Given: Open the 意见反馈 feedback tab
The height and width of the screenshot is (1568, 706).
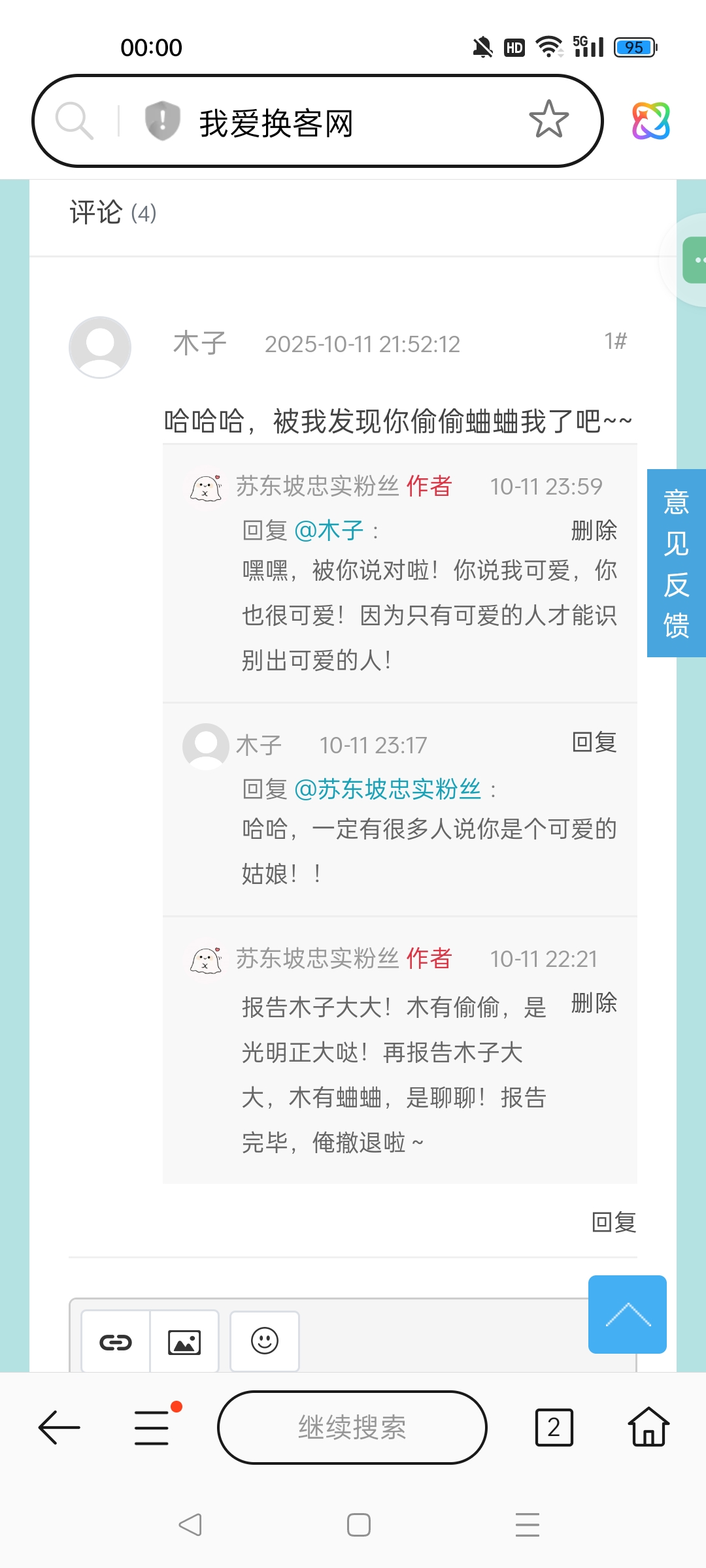Looking at the screenshot, I should click(x=676, y=563).
